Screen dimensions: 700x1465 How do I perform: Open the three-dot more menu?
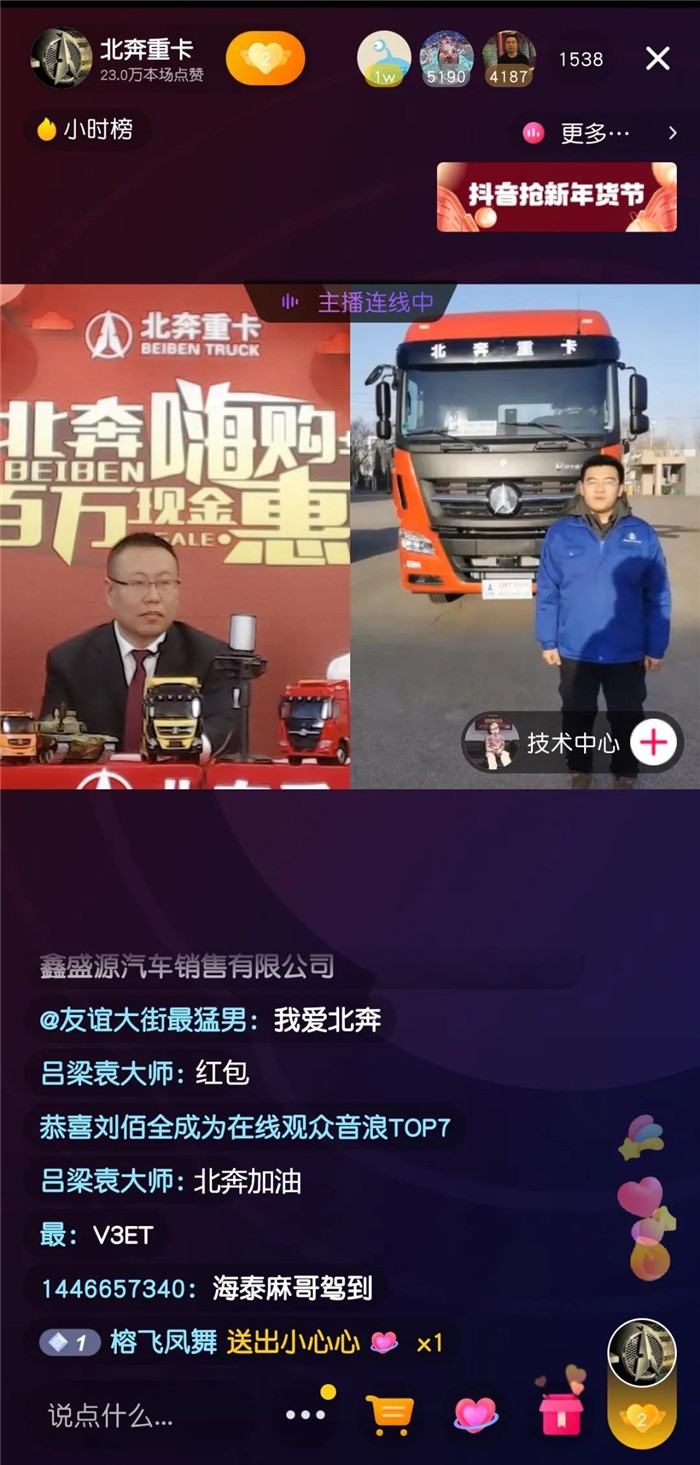point(305,1414)
